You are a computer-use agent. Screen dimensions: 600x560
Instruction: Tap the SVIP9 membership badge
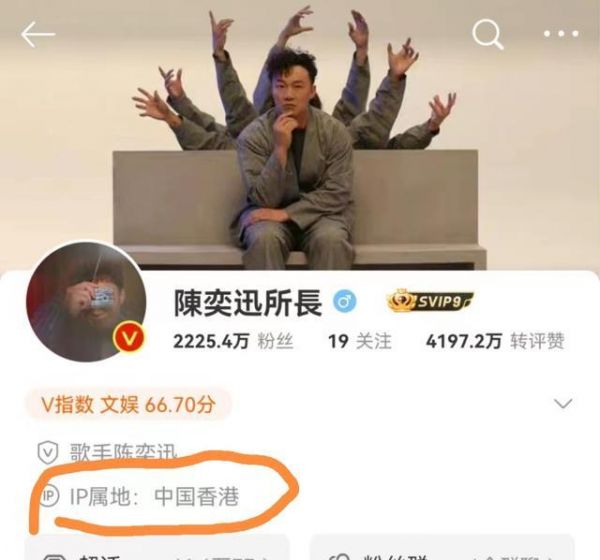pos(430,300)
